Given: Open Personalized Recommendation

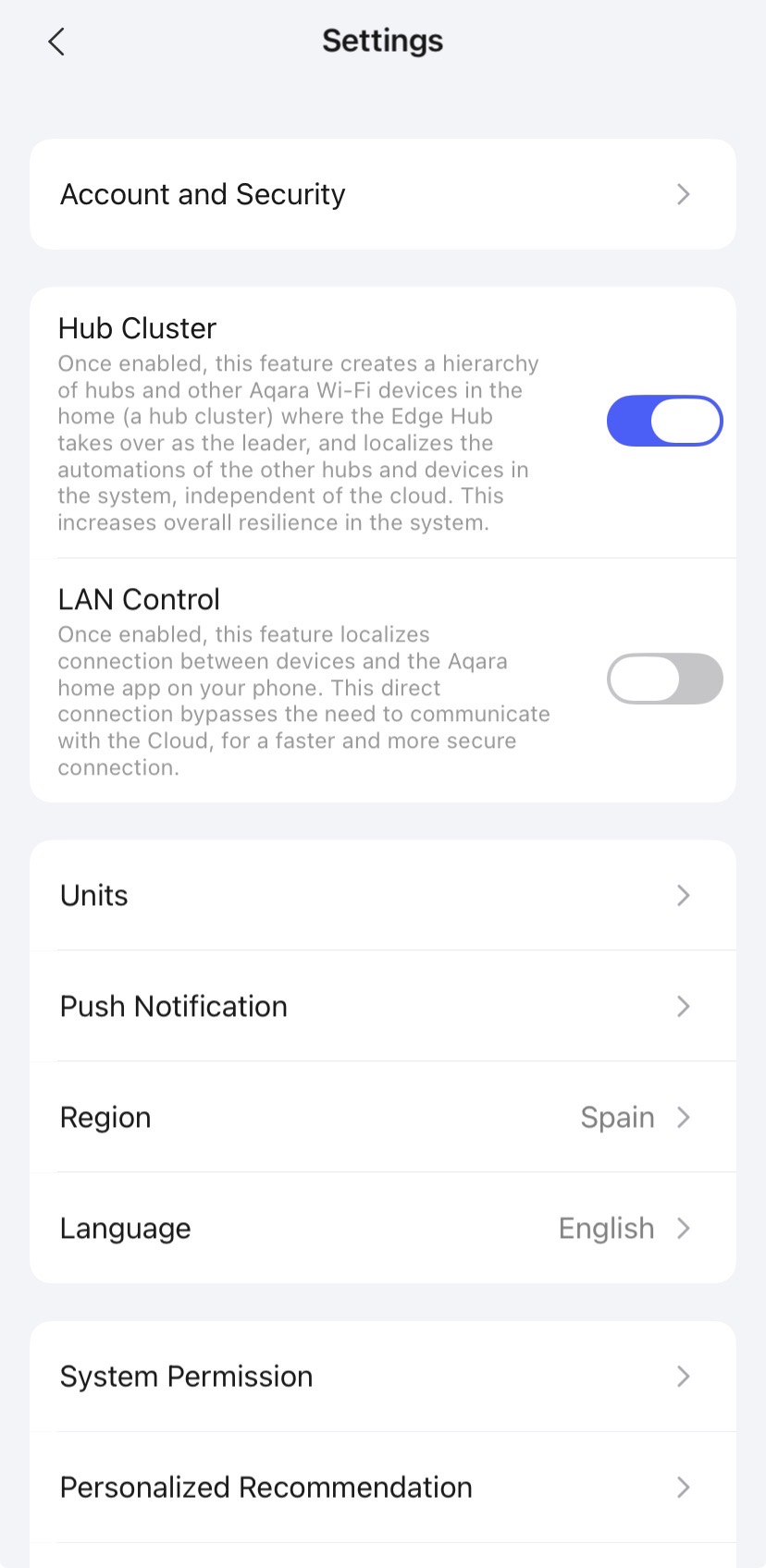Looking at the screenshot, I should tap(382, 1487).
